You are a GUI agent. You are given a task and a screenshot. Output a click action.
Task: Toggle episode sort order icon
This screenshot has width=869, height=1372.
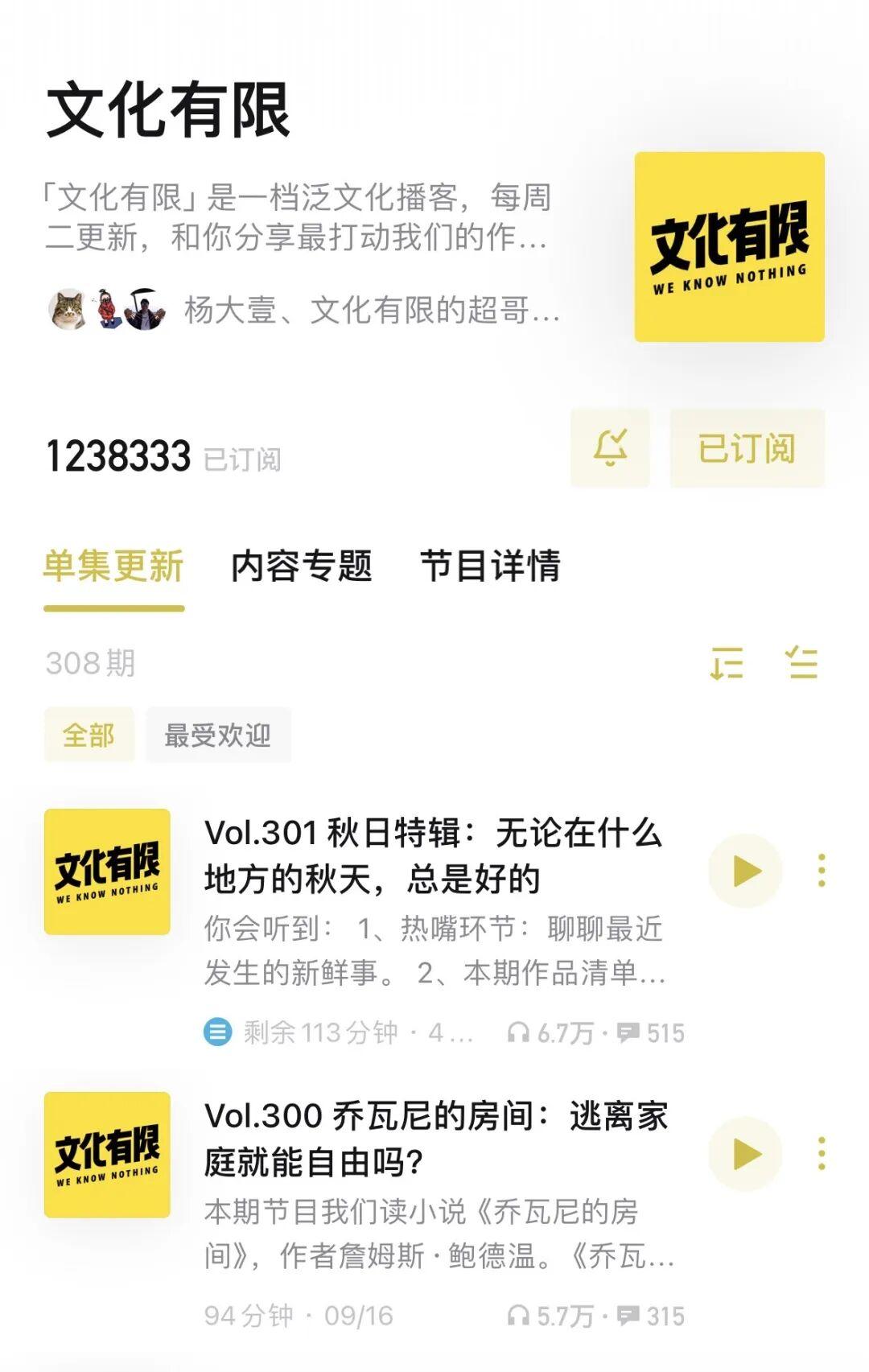point(727,664)
